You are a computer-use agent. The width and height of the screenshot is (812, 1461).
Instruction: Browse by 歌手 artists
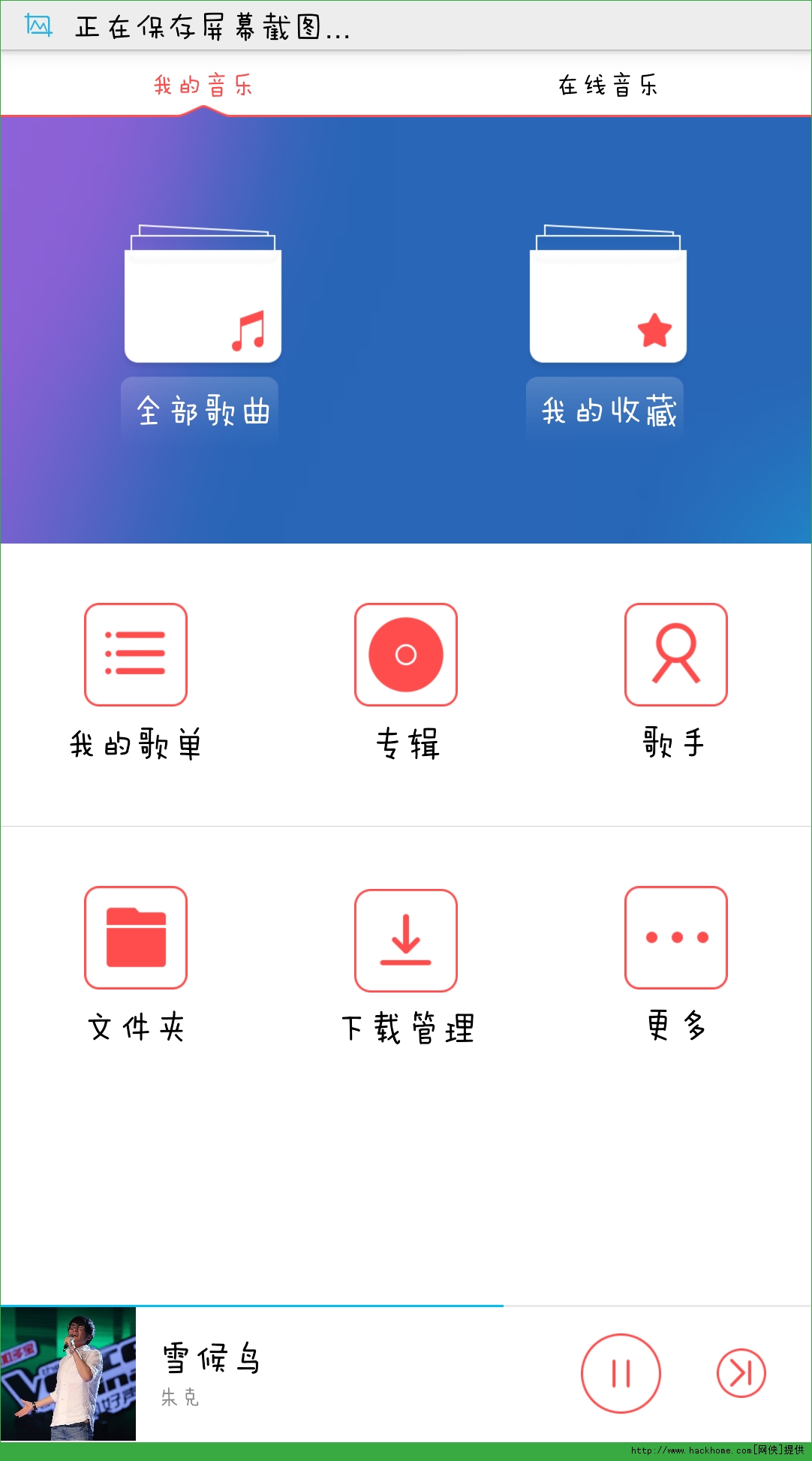click(x=676, y=655)
